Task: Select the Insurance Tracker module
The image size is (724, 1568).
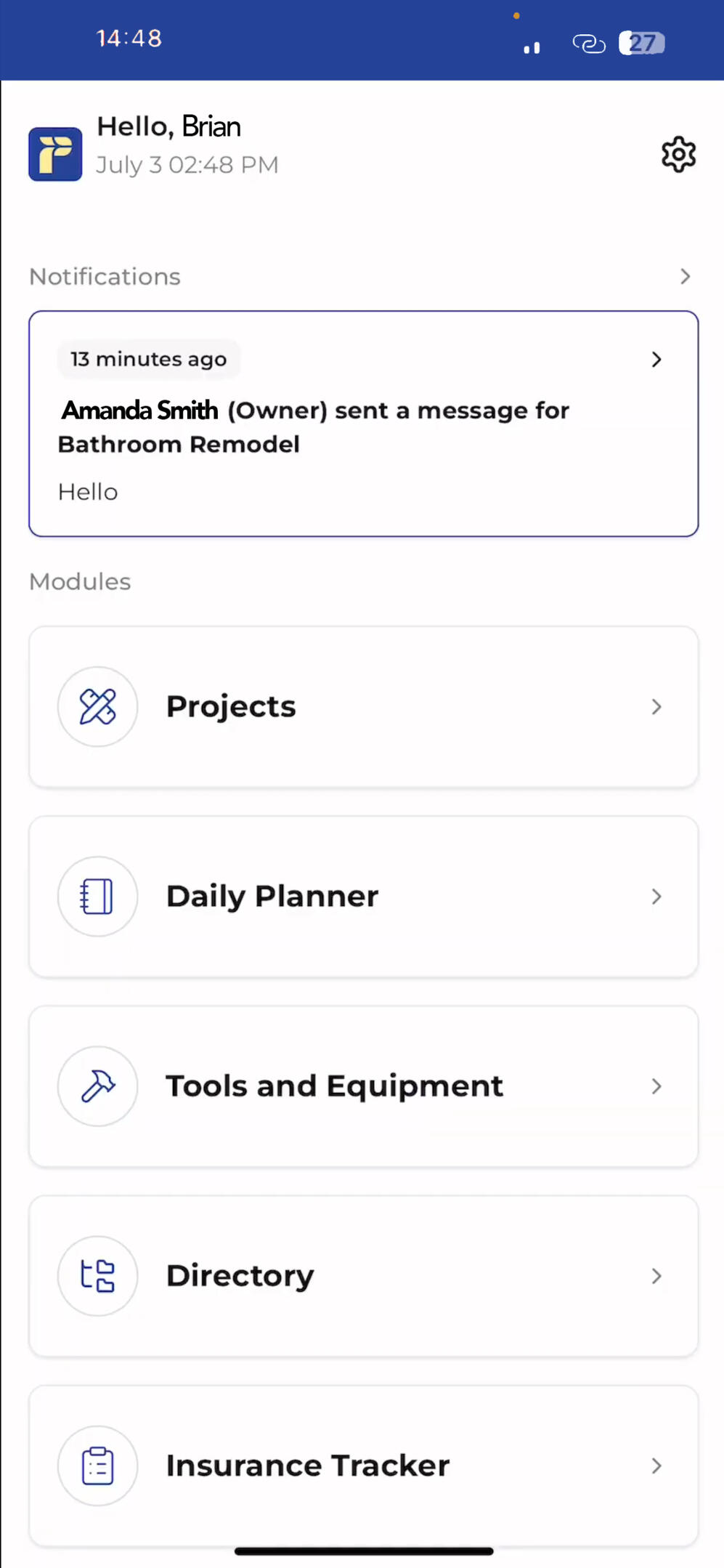Action: [363, 1466]
